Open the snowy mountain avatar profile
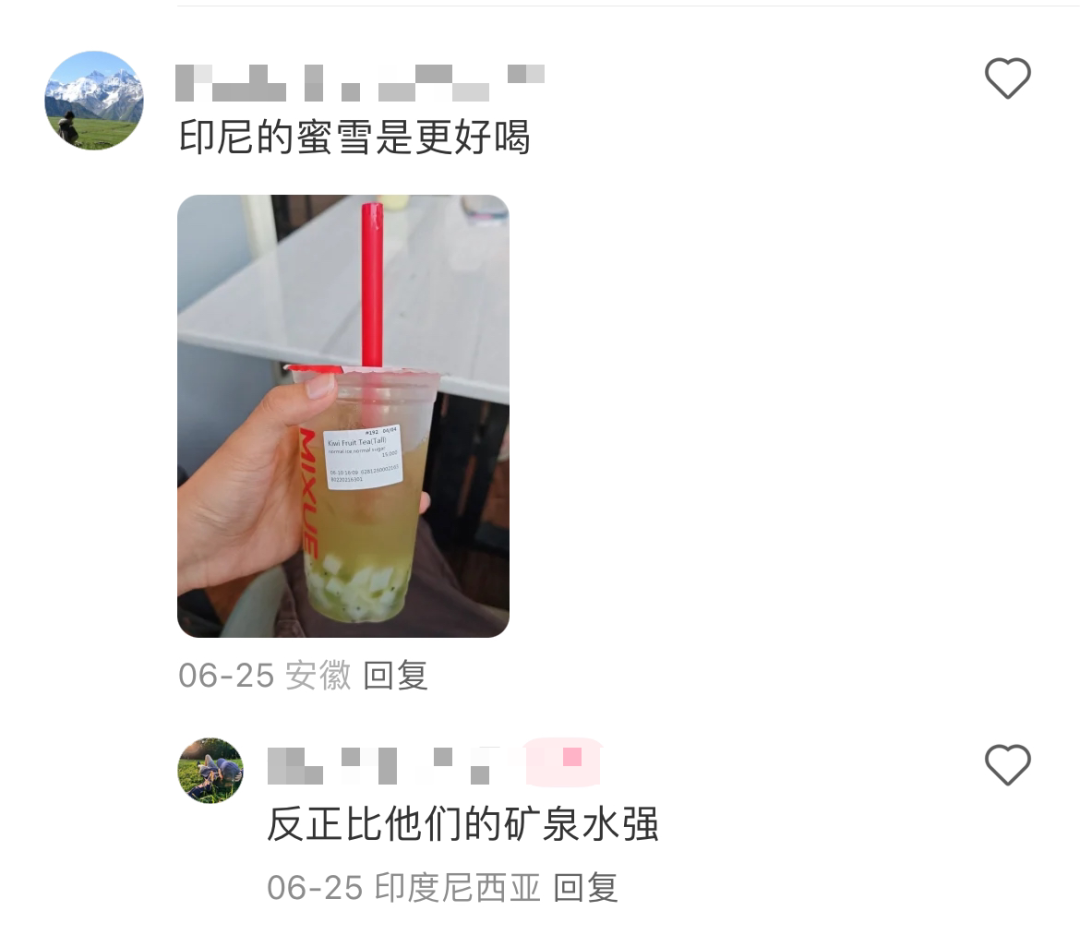The width and height of the screenshot is (1080, 947). tap(94, 100)
